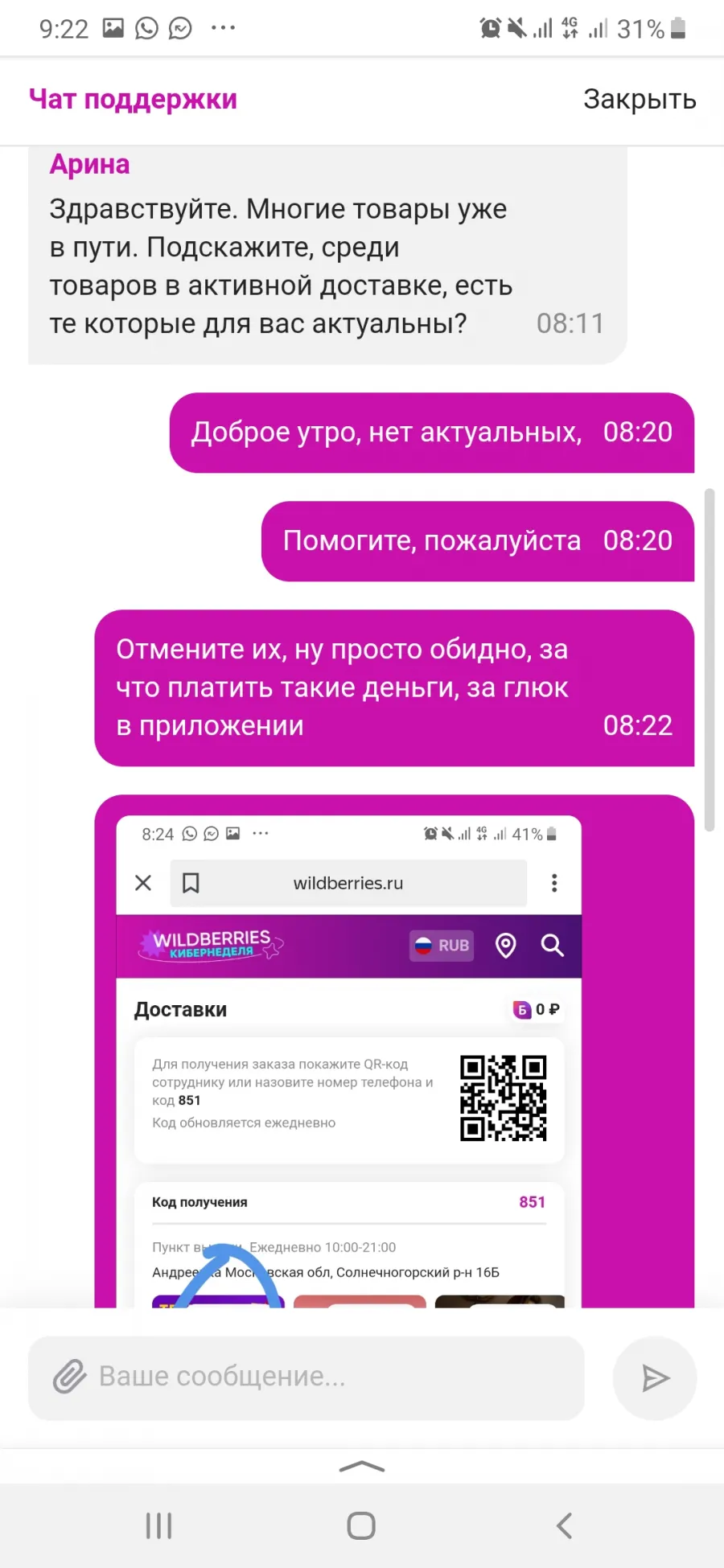
Task: Close the support chat via Закрыть
Action: [x=640, y=100]
